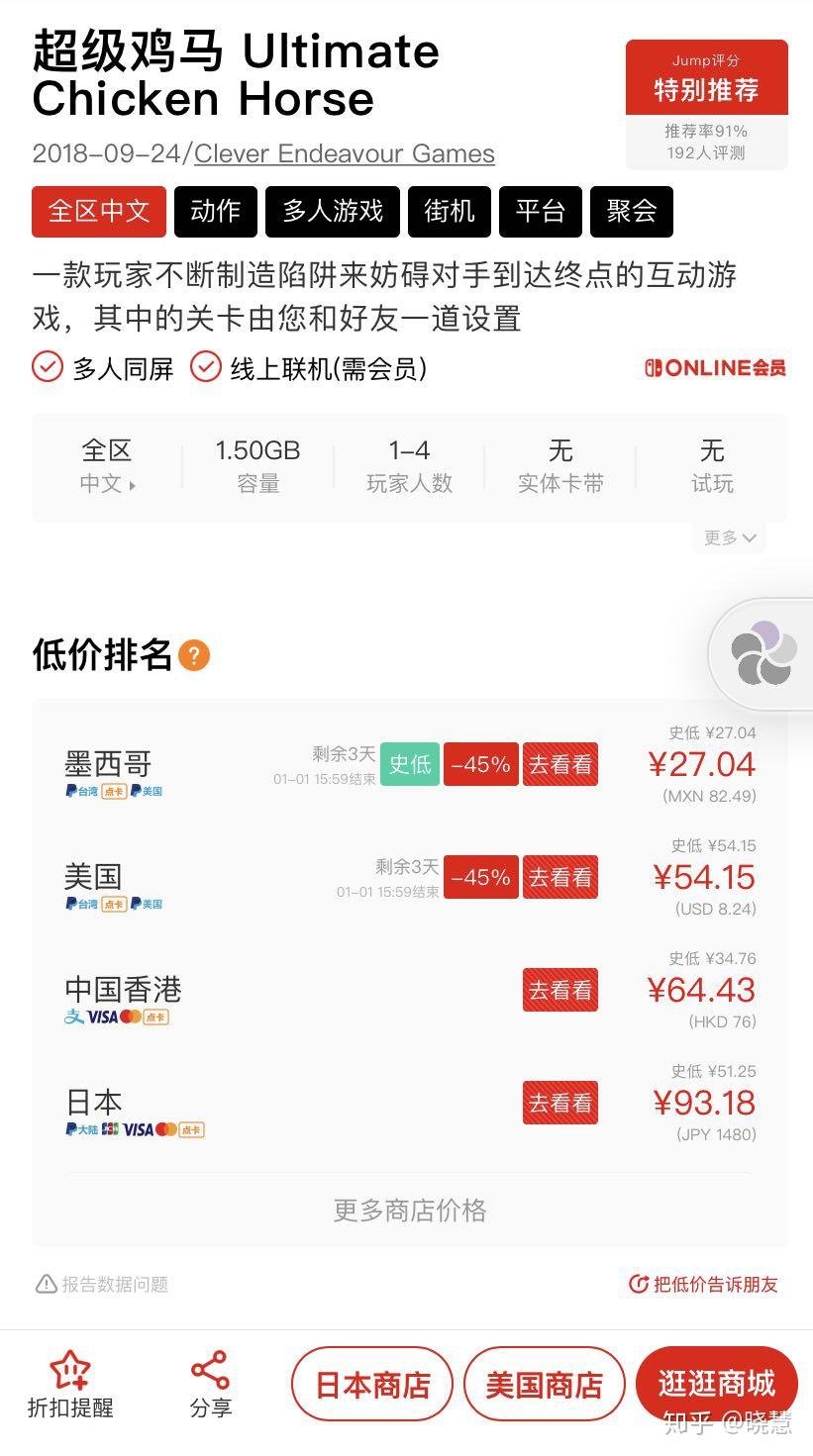
Task: Tap the 全区中文 tag
Action: tap(99, 211)
